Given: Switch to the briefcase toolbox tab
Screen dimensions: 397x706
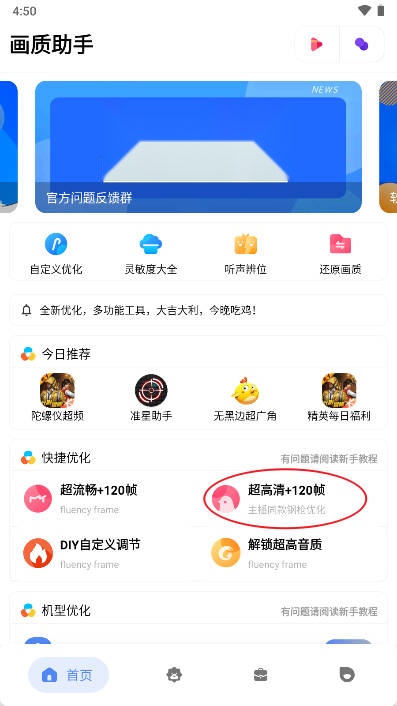Looking at the screenshot, I should 261,674.
